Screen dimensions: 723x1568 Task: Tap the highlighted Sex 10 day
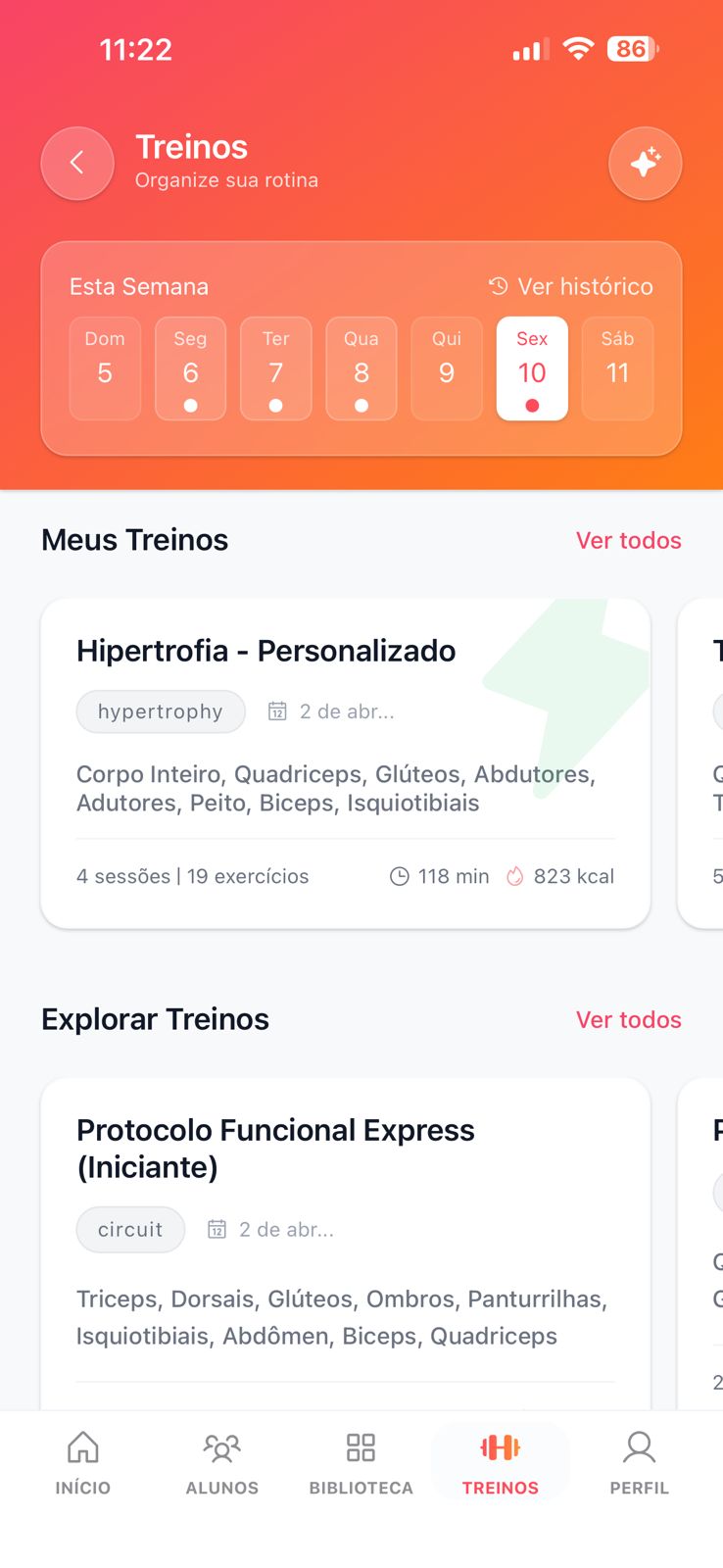click(x=532, y=368)
